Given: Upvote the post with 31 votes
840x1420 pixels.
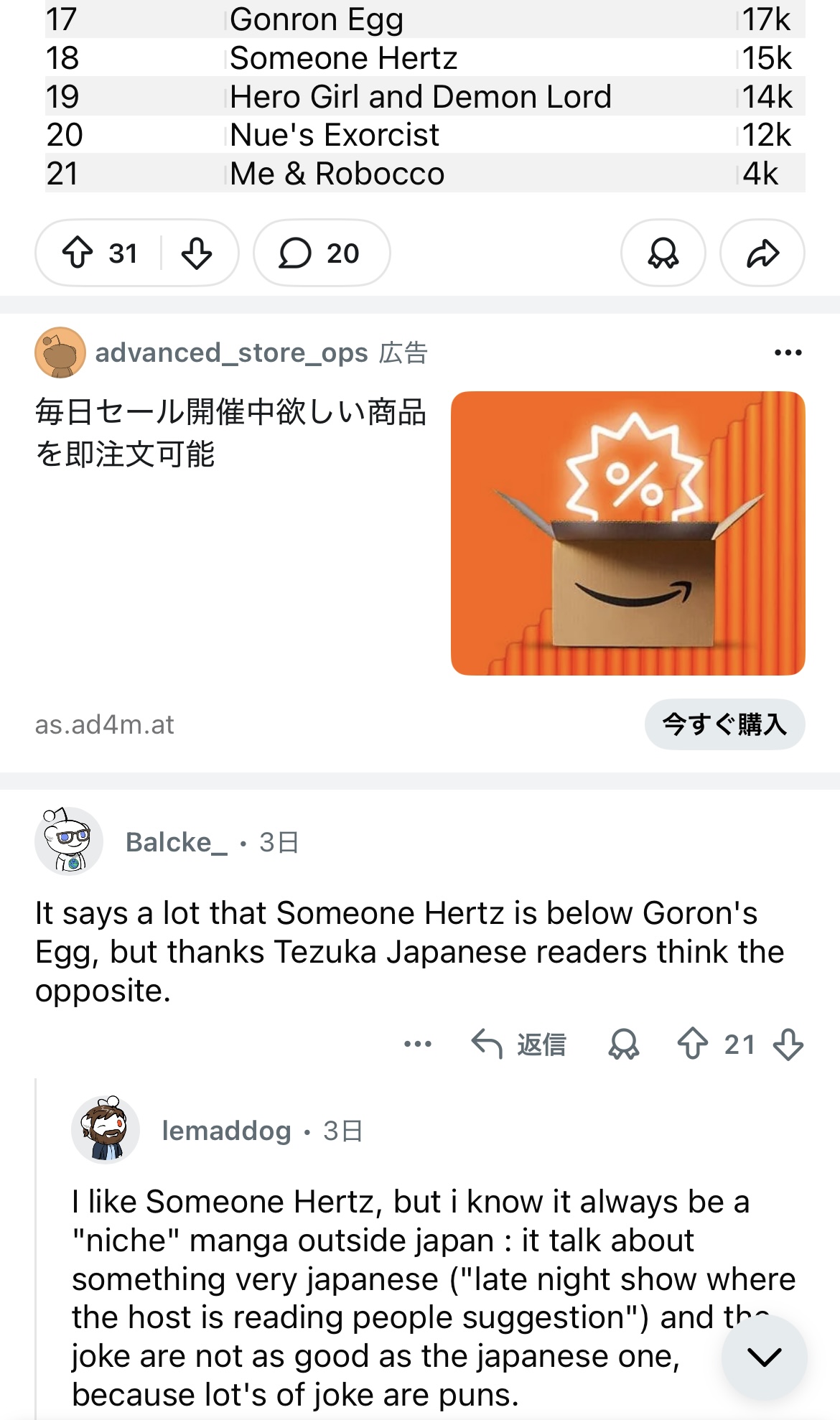Looking at the screenshot, I should point(78,253).
